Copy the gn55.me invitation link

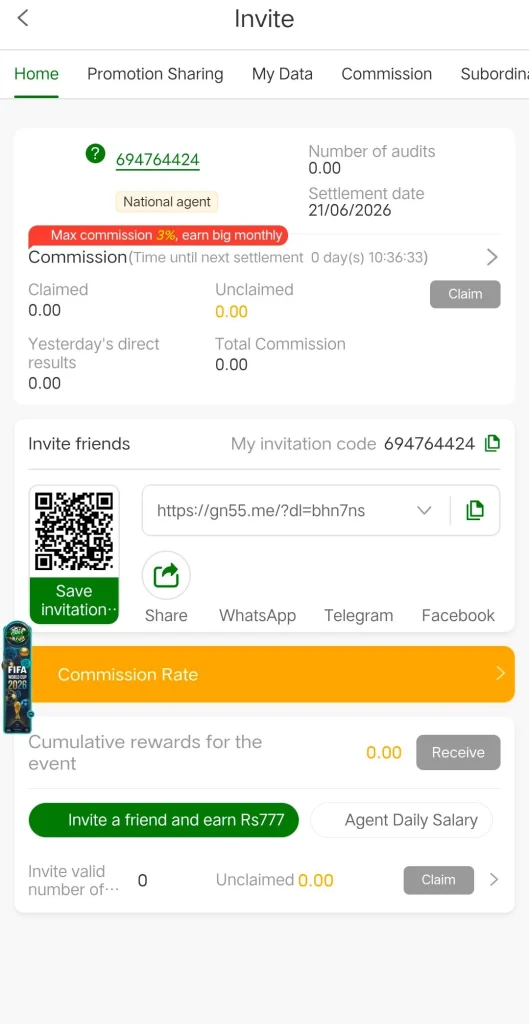click(475, 510)
